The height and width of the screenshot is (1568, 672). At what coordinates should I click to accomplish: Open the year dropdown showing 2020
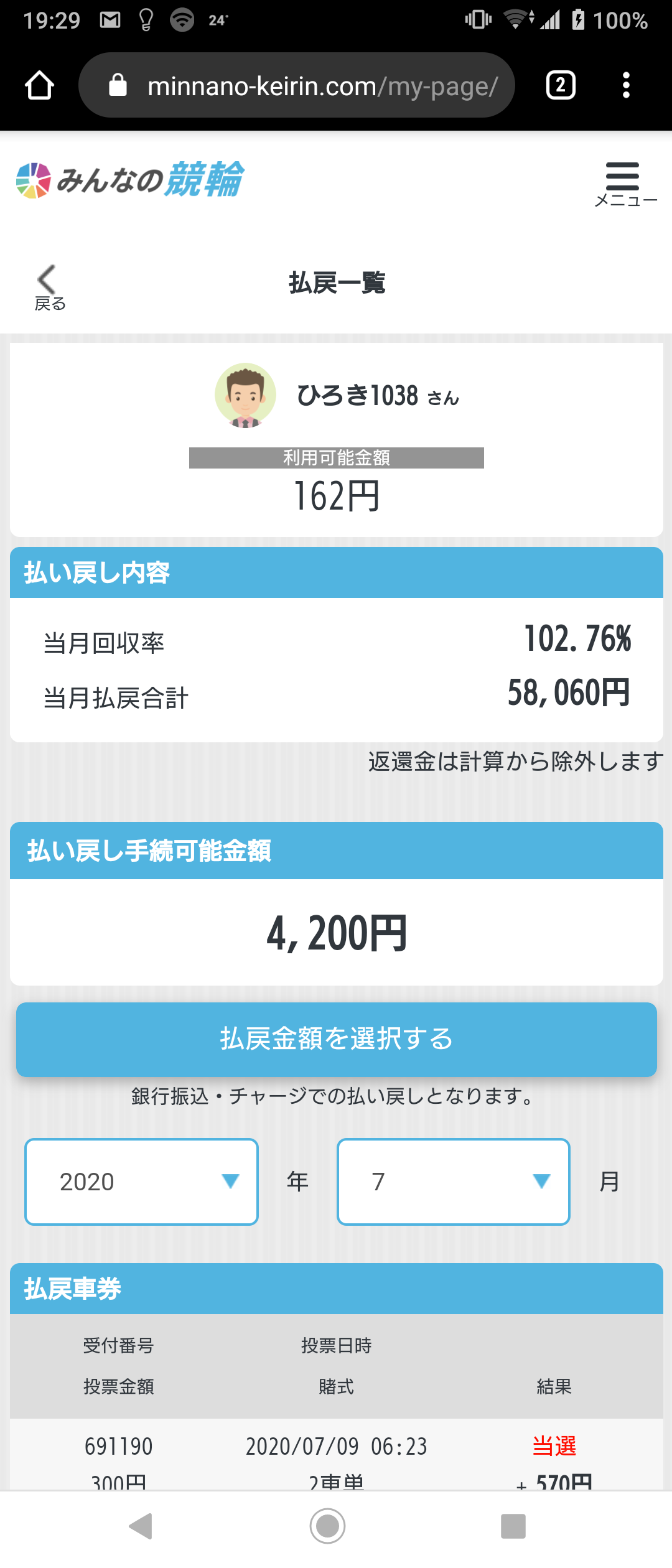(141, 1182)
